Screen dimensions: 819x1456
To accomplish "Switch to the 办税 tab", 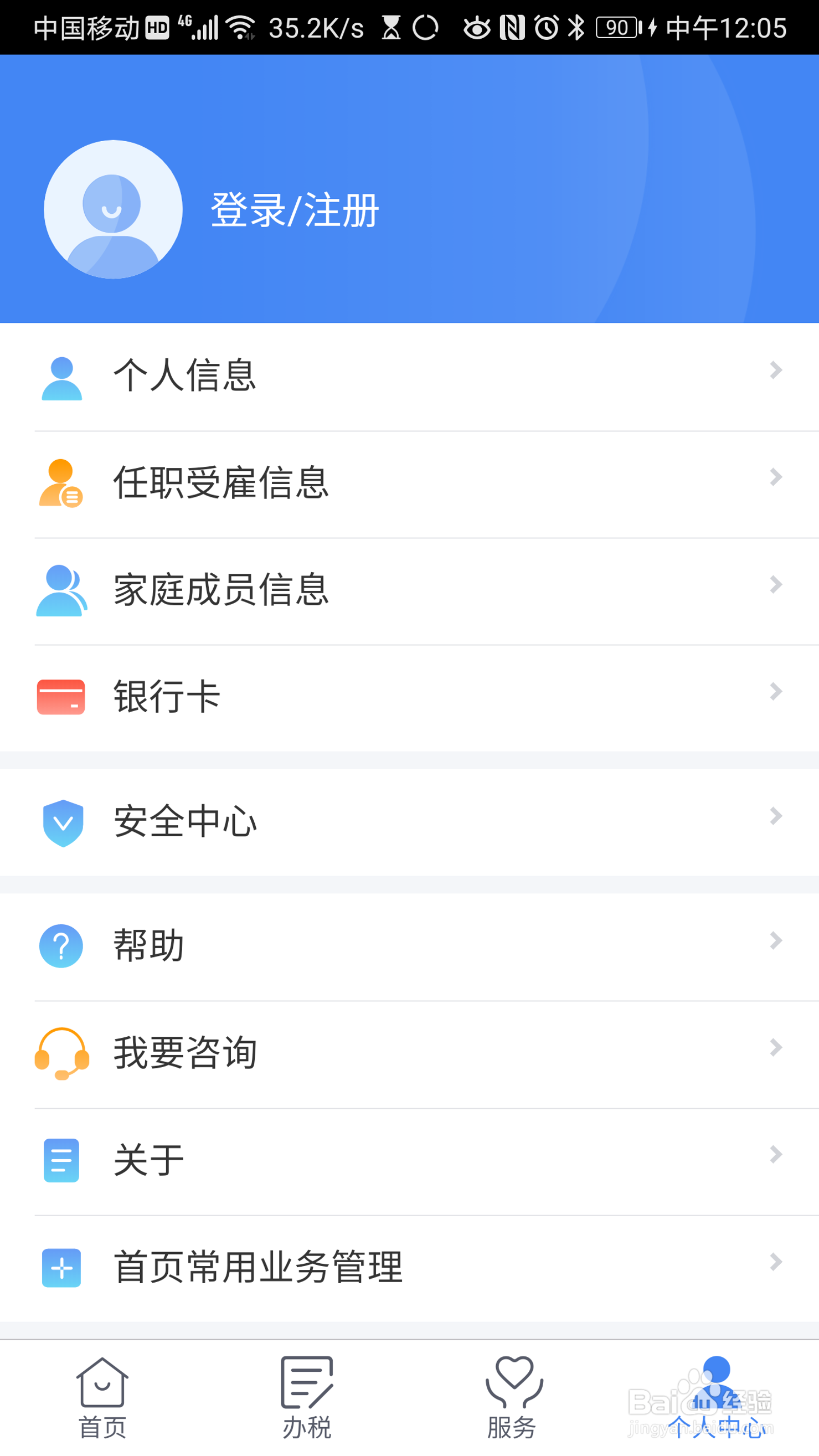I will [307, 1398].
